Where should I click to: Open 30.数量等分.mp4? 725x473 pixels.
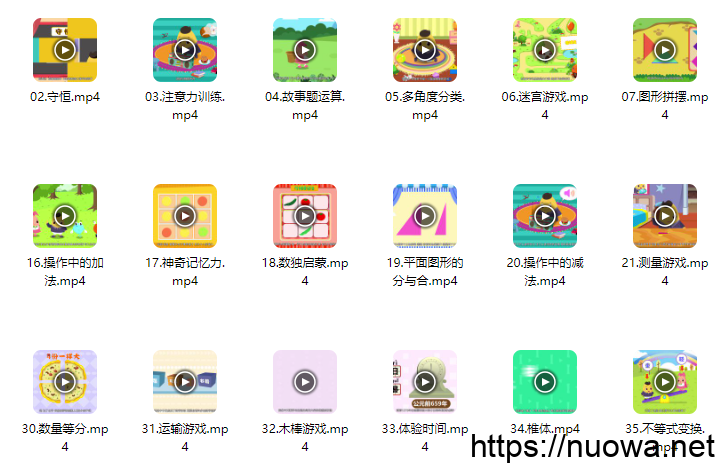point(65,382)
